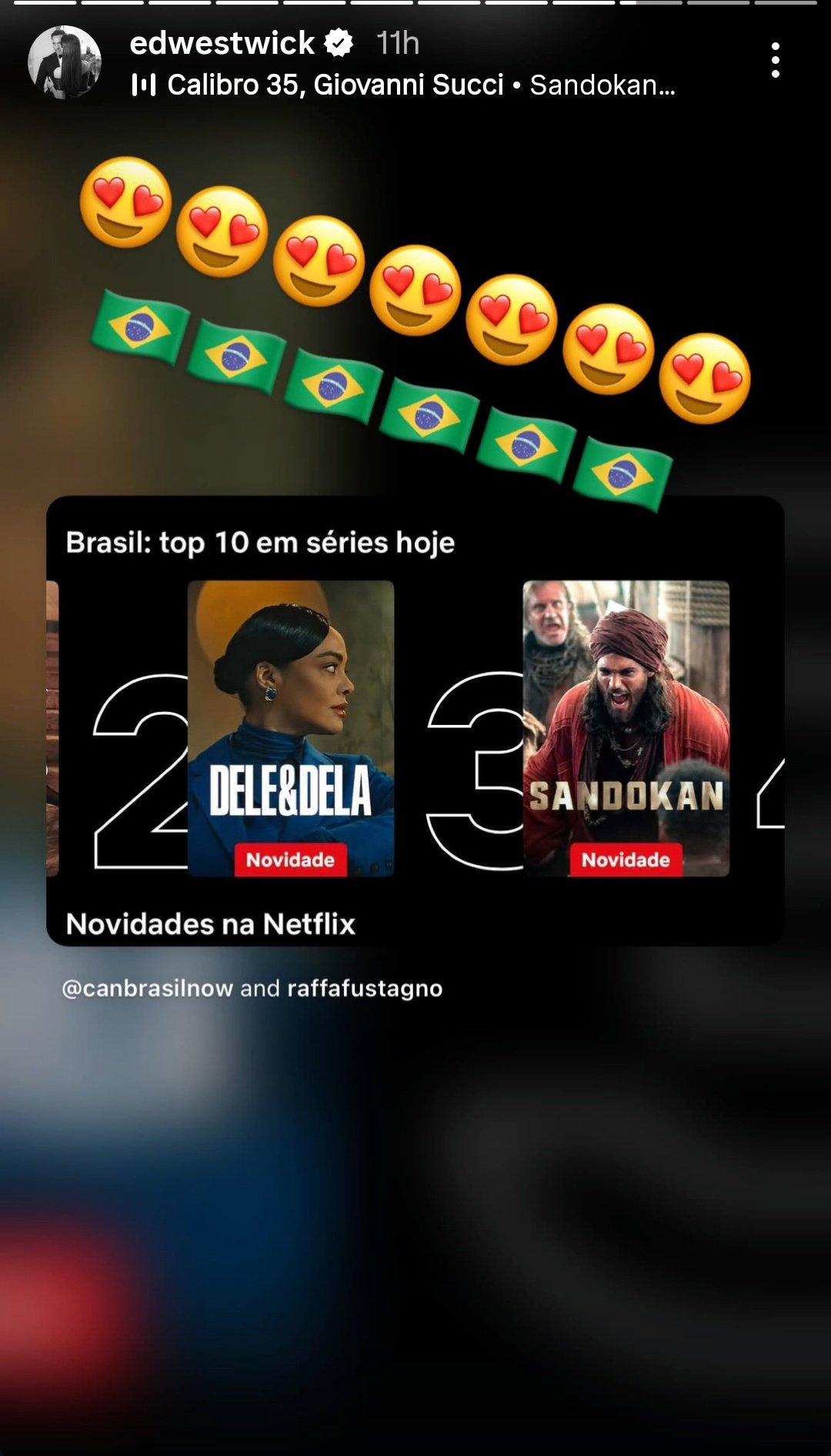Viewport: 831px width, 1456px height.
Task: Open edwestwick's profile picture
Action: [65, 62]
